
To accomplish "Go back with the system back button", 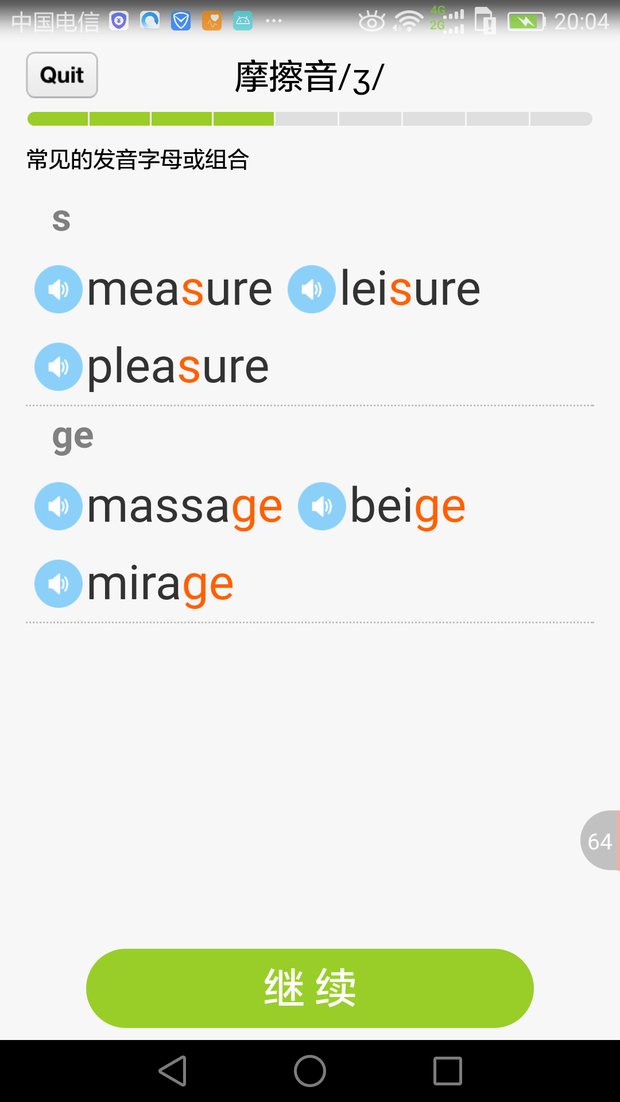I will pyautogui.click(x=172, y=1071).
